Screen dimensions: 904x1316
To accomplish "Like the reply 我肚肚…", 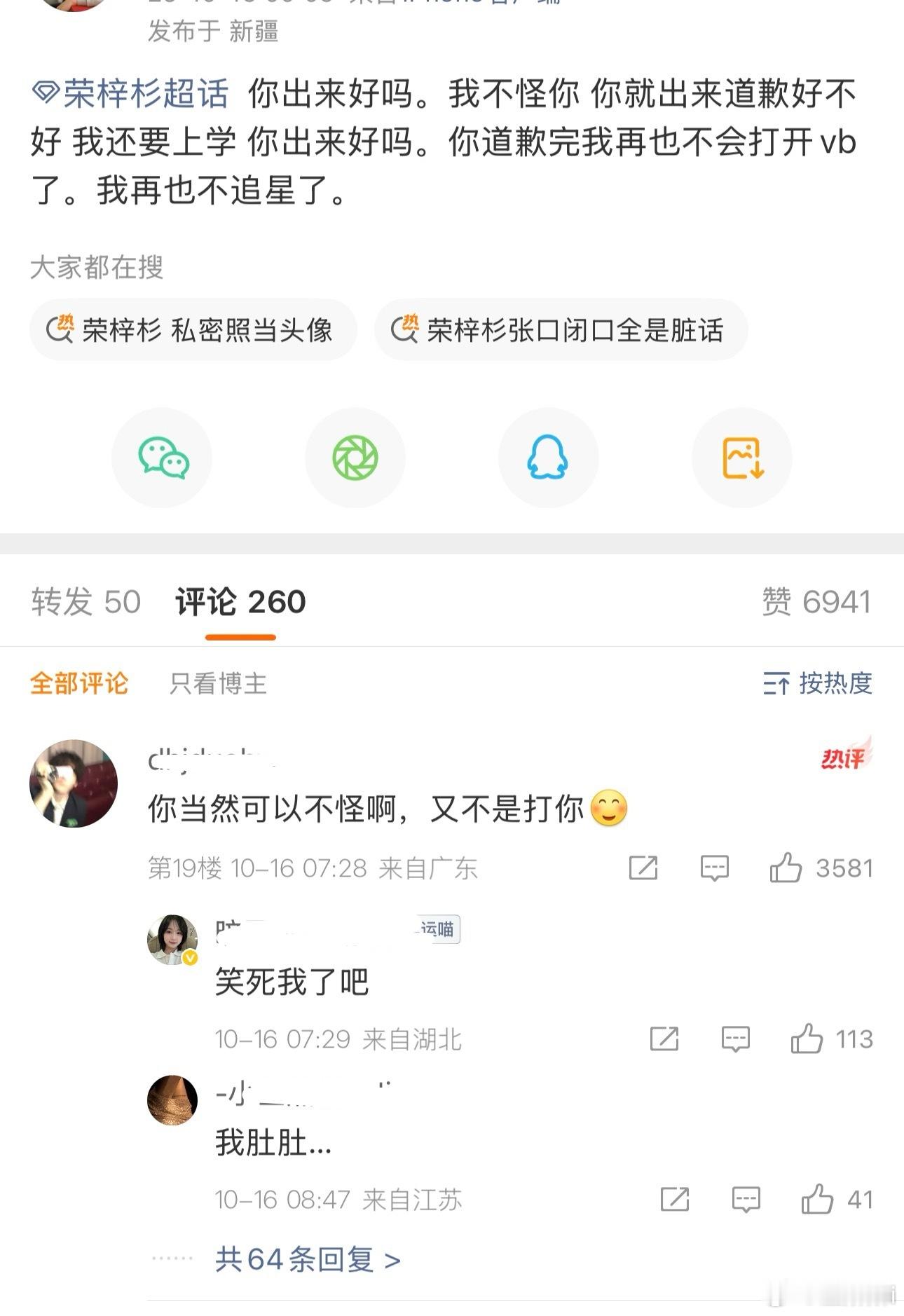I will coord(817,1200).
